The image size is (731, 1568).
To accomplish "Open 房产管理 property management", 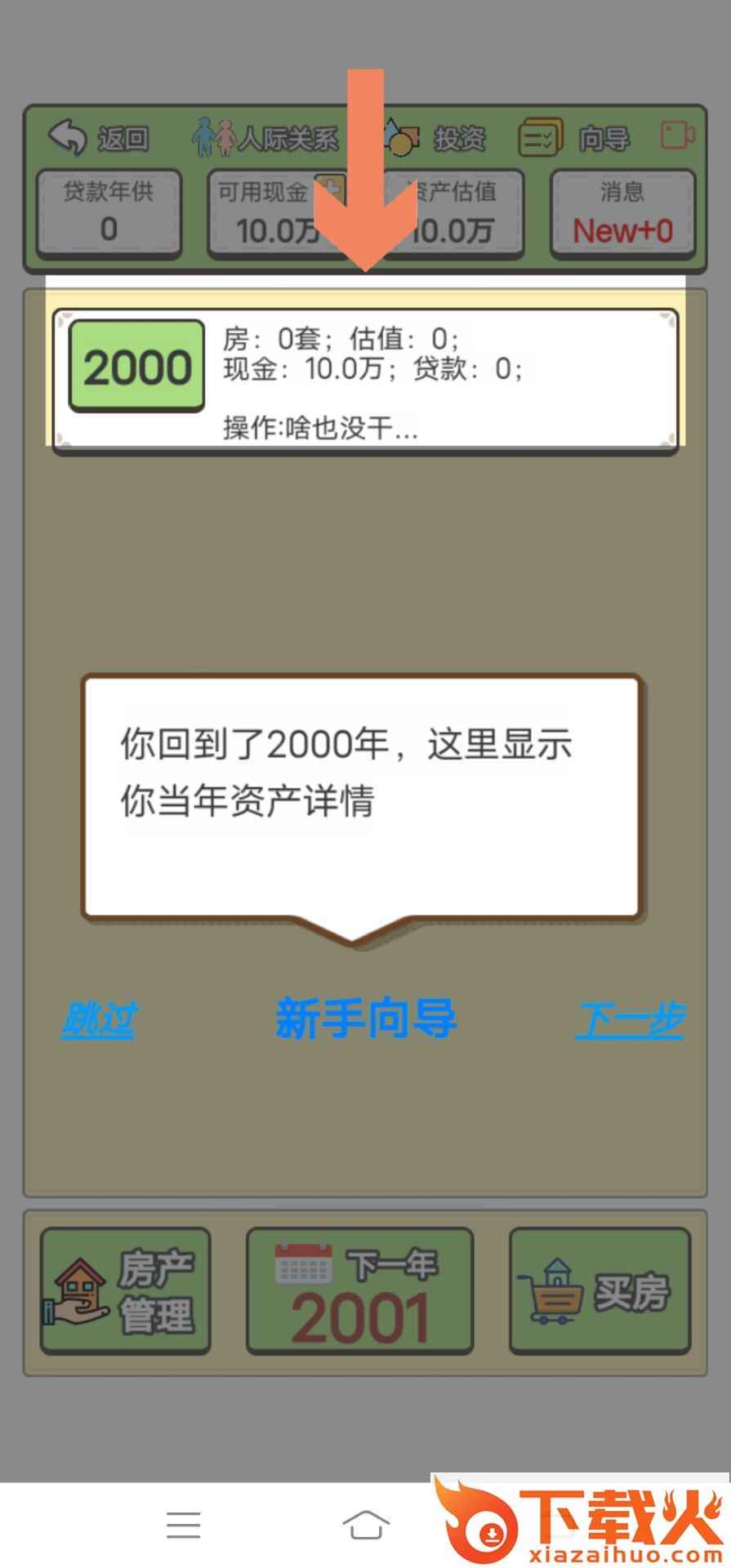I will (x=126, y=1291).
